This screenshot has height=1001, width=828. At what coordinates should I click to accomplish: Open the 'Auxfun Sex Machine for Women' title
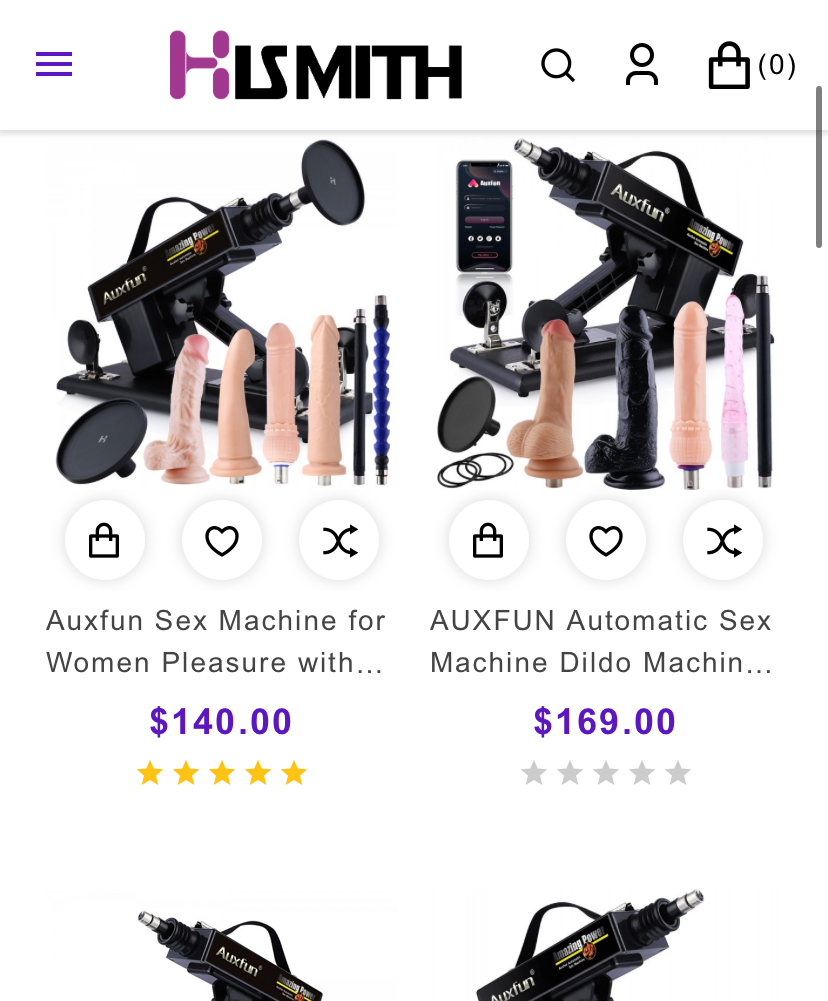(216, 641)
